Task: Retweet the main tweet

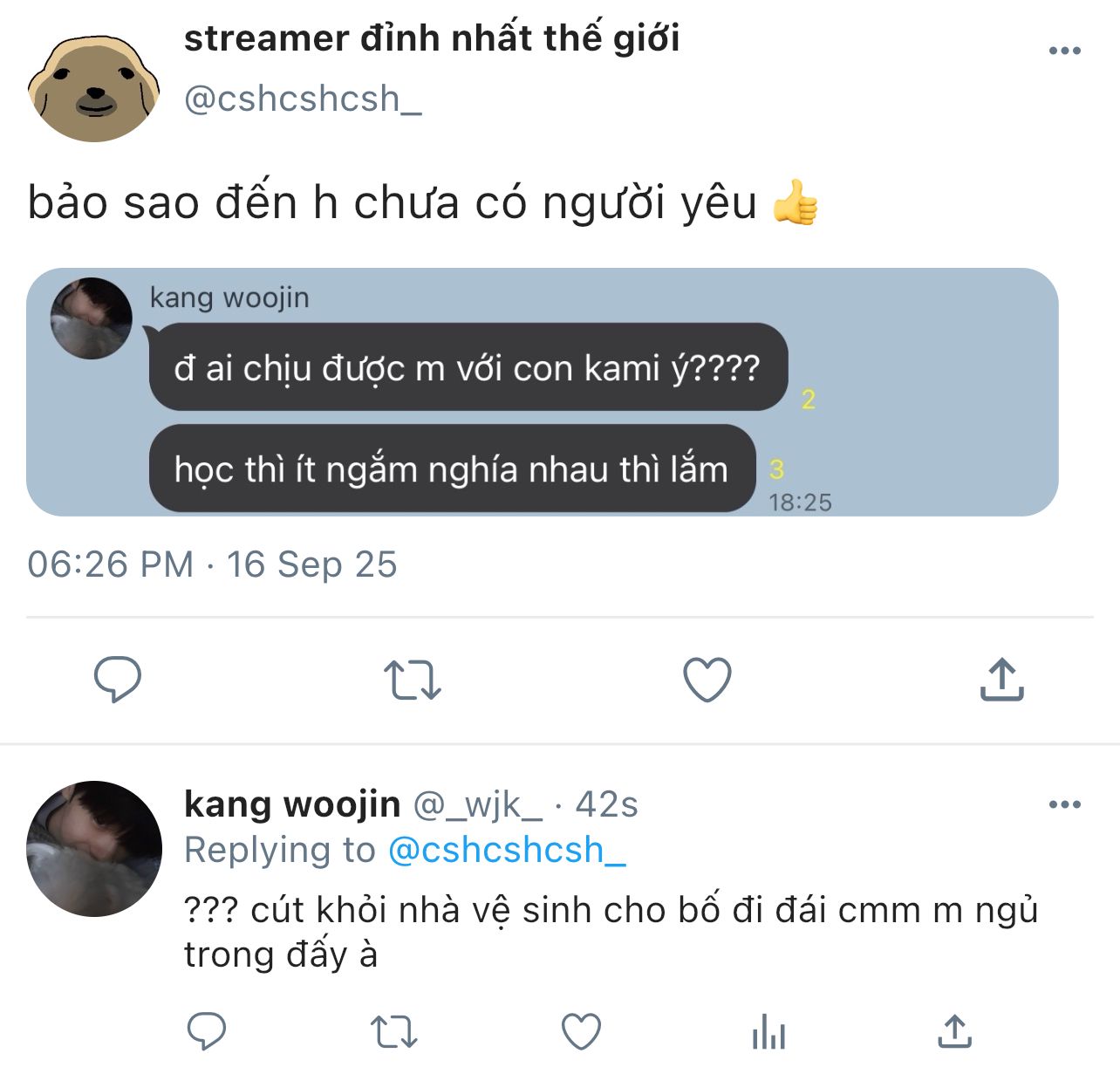Action: click(413, 681)
